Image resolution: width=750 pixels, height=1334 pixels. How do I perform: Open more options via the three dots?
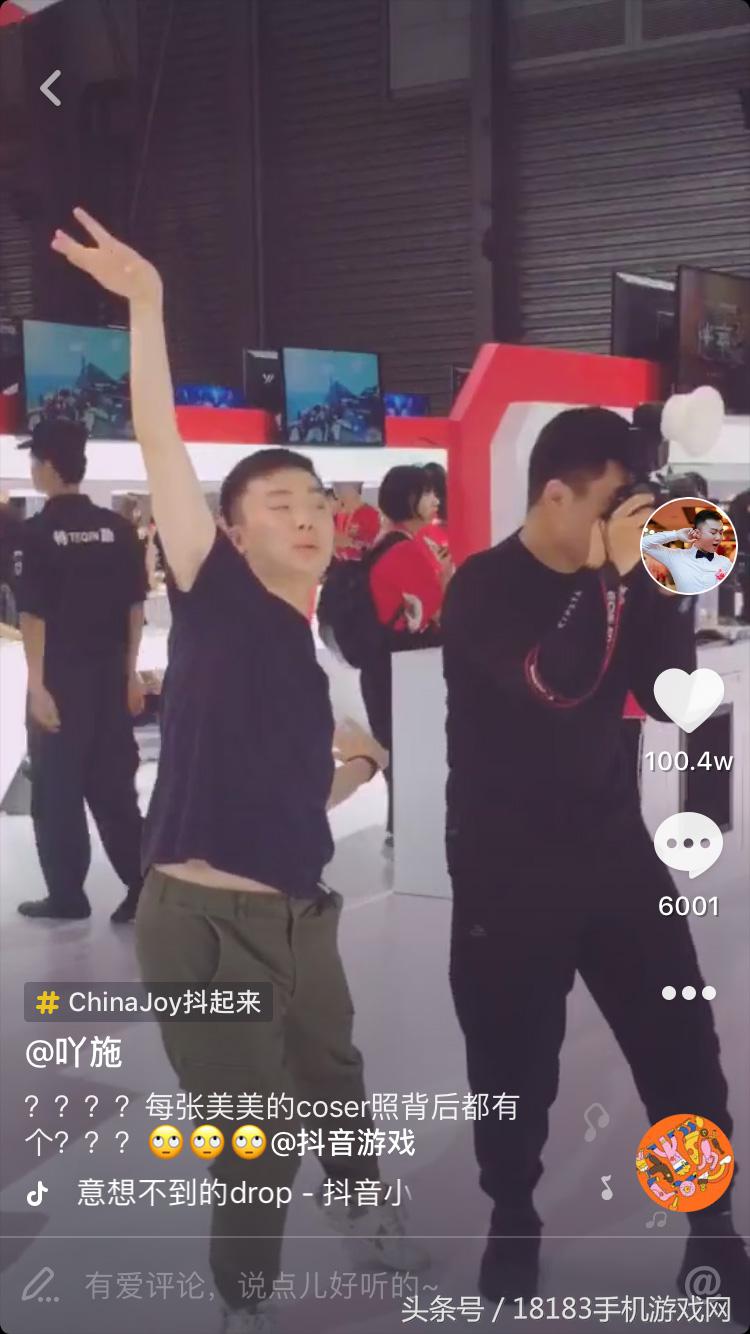pyautogui.click(x=689, y=992)
